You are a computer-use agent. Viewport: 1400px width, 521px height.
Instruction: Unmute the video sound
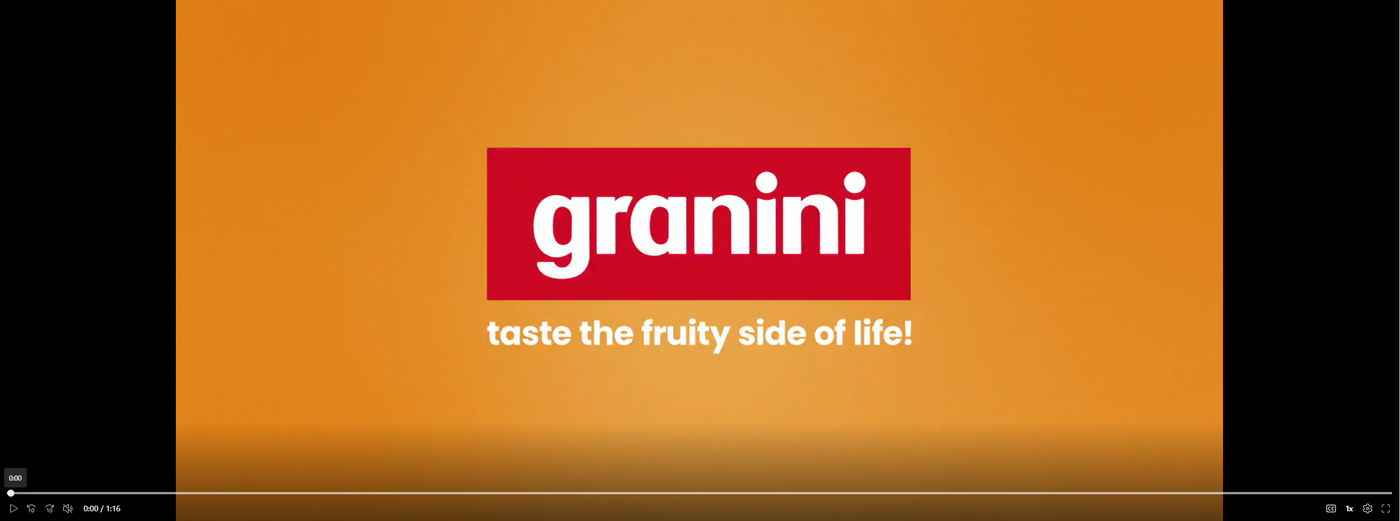[68, 508]
